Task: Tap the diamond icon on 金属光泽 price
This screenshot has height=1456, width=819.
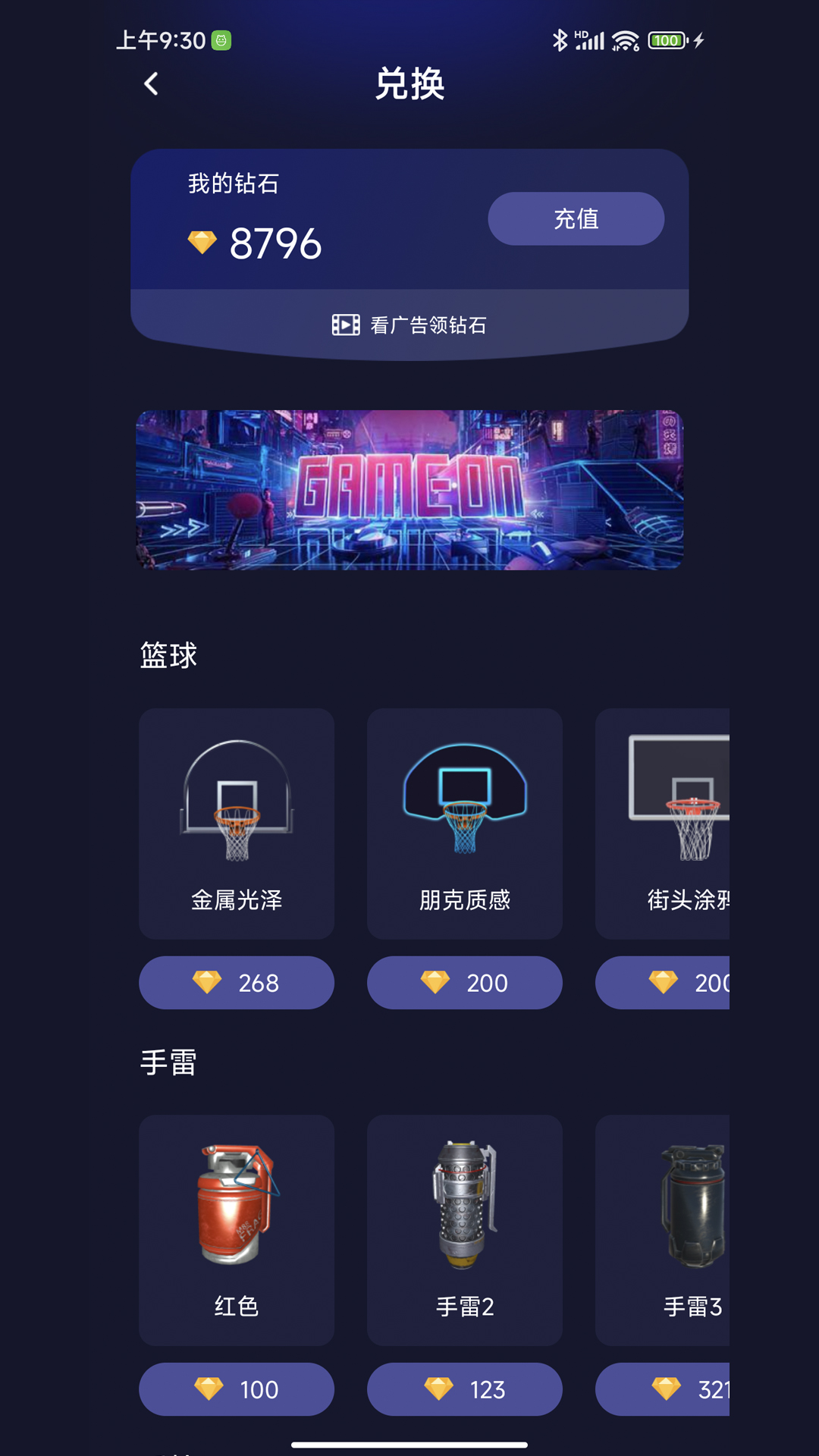Action: (206, 983)
